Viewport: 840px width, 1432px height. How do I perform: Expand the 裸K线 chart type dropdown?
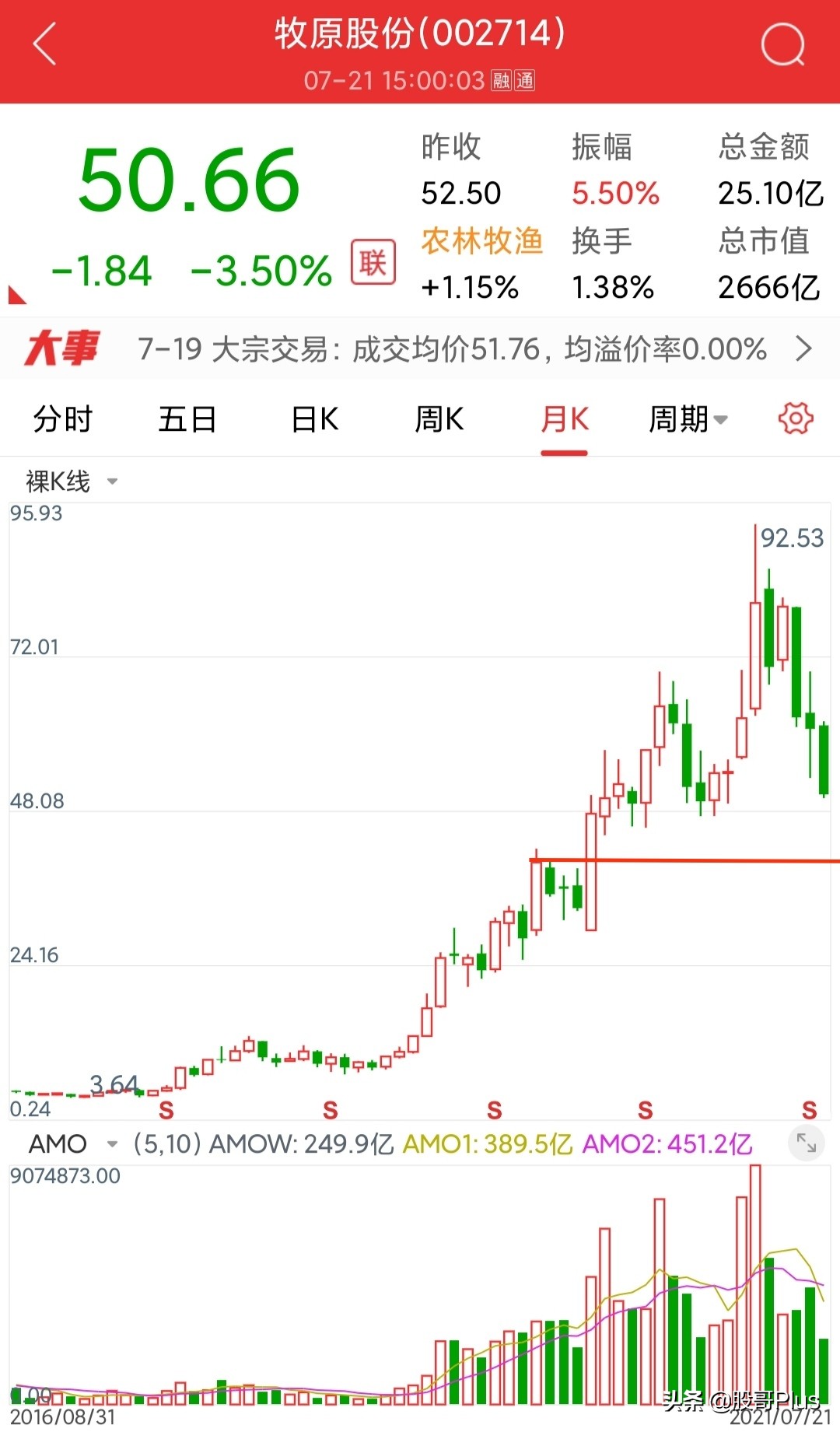72,481
